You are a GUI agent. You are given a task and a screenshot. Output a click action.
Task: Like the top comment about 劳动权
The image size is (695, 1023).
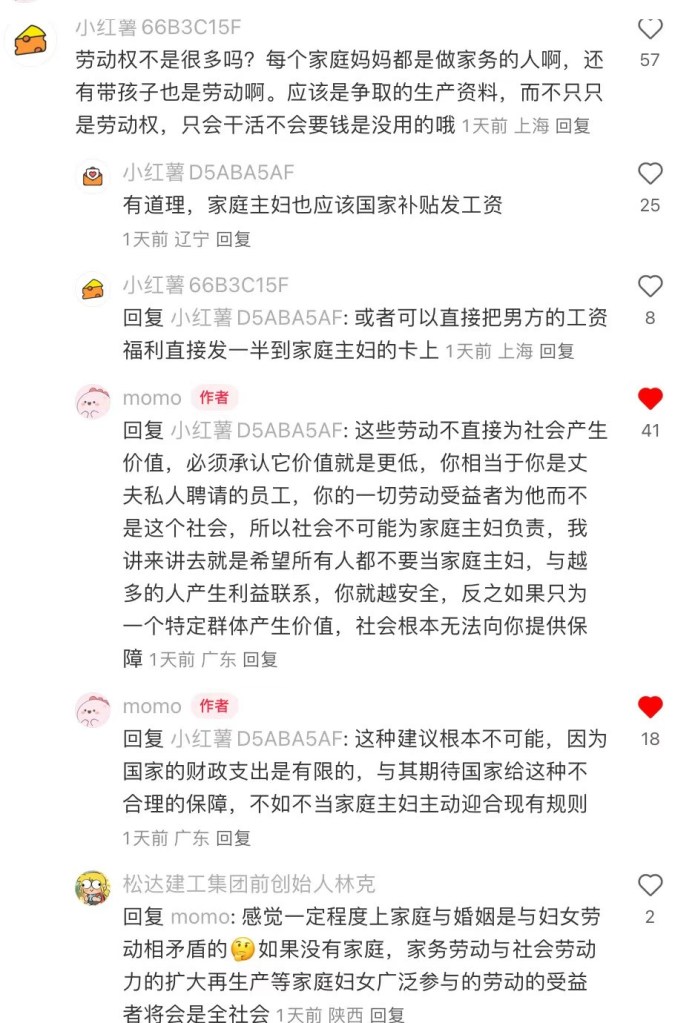(650, 28)
